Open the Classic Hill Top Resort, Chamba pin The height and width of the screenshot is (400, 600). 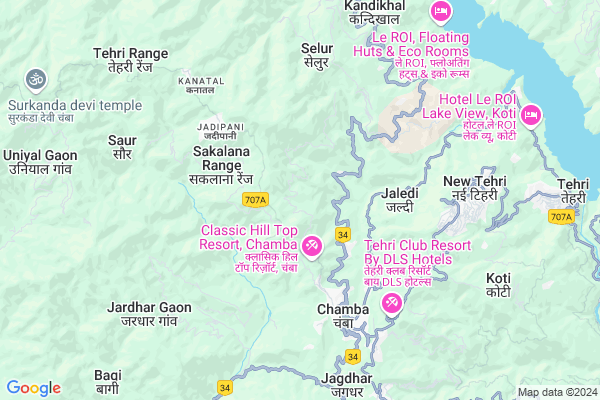pyautogui.click(x=312, y=245)
